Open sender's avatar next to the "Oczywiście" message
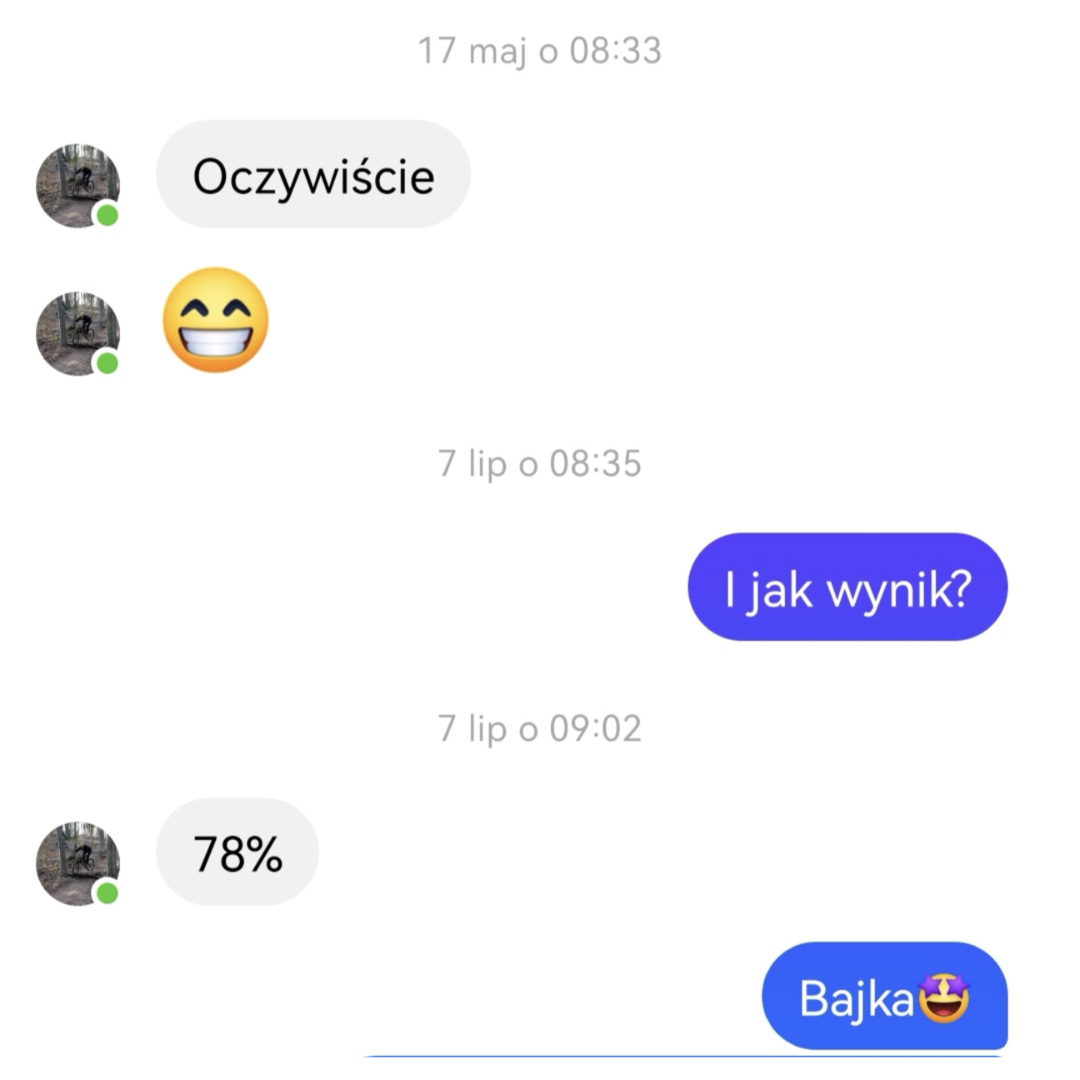The image size is (1080, 1080). [x=77, y=185]
